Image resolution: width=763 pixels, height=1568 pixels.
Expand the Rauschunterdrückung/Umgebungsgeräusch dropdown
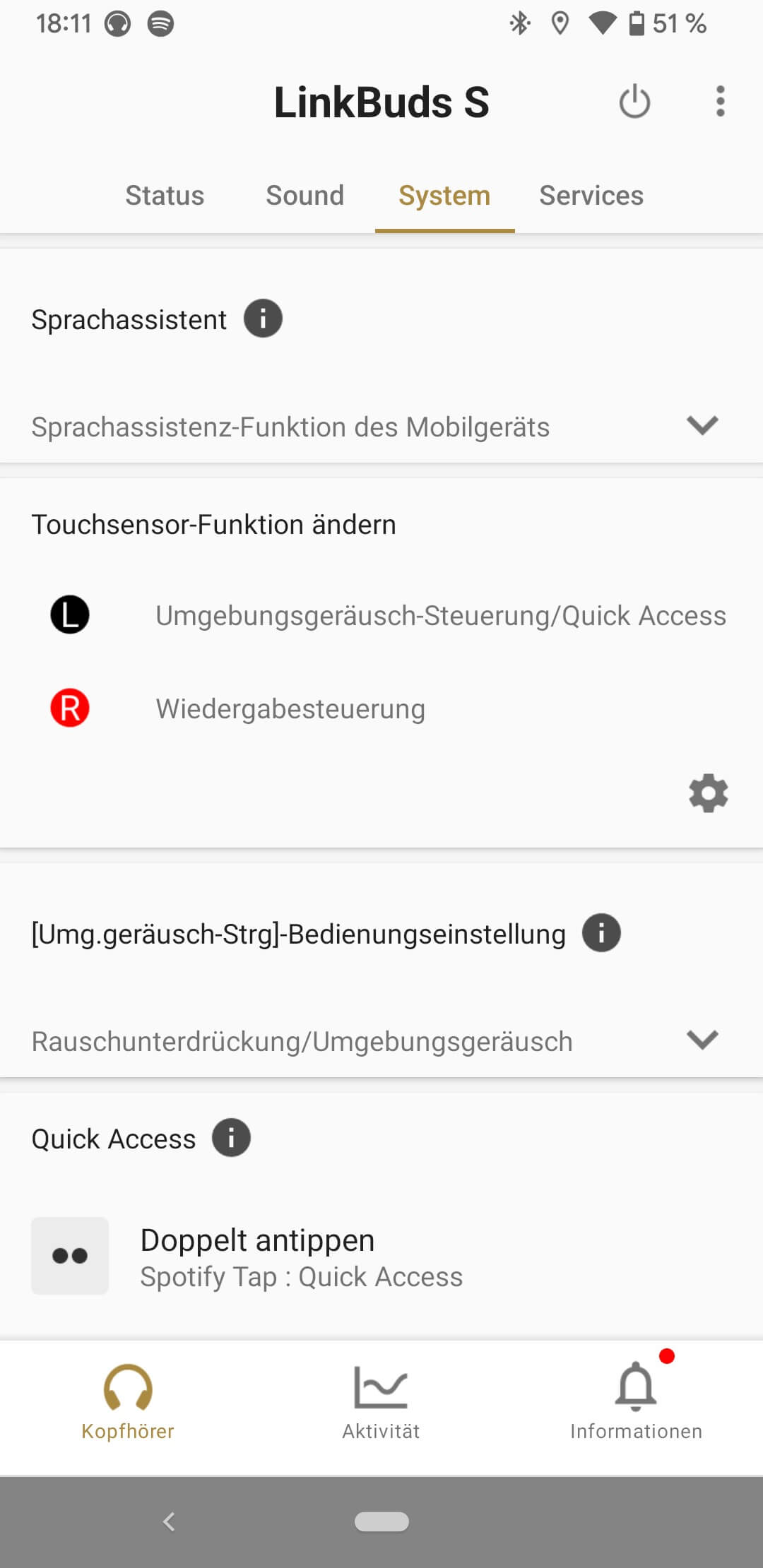coord(702,1040)
